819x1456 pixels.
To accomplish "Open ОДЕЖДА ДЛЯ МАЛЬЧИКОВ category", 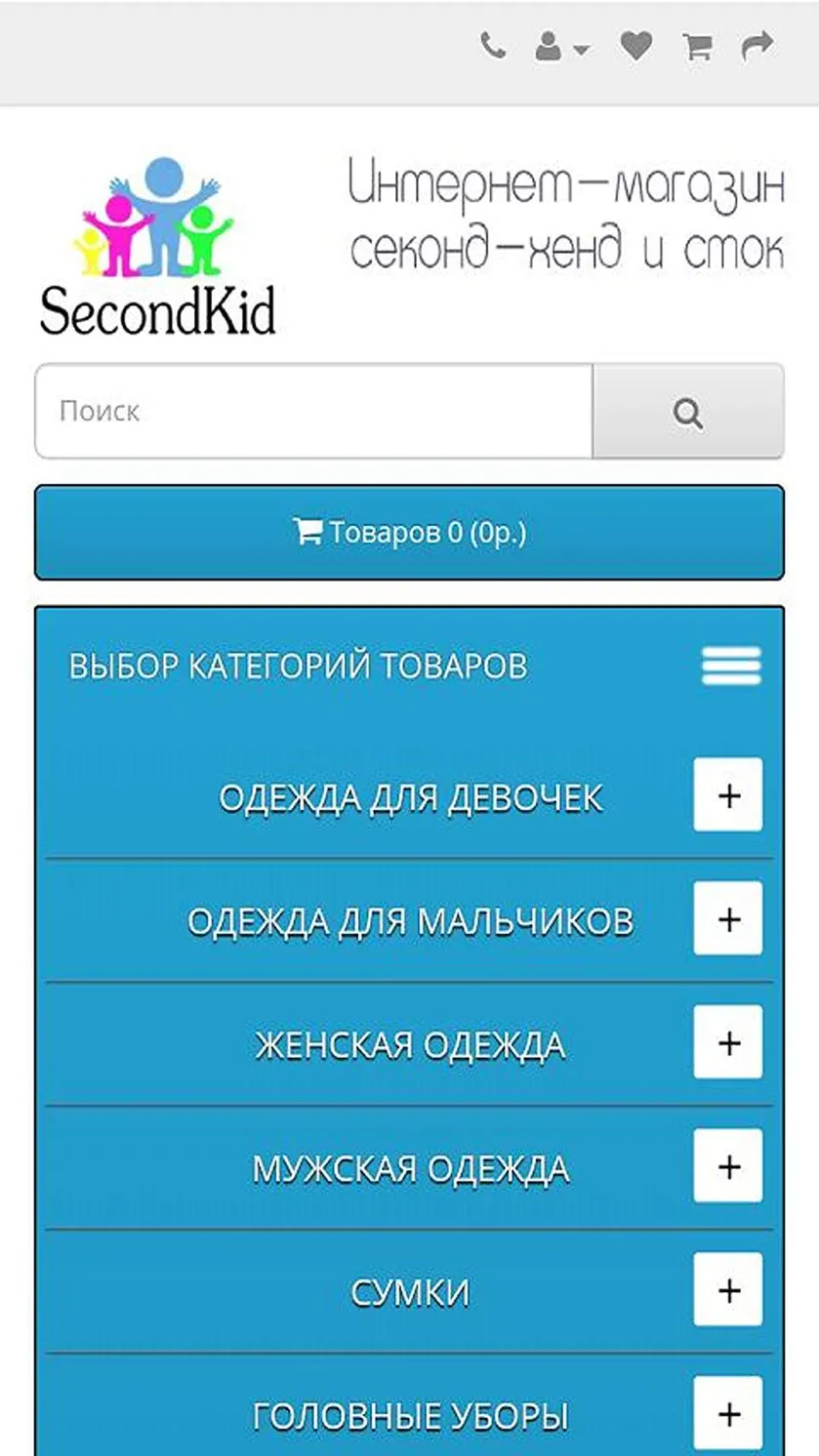I will pos(410,921).
